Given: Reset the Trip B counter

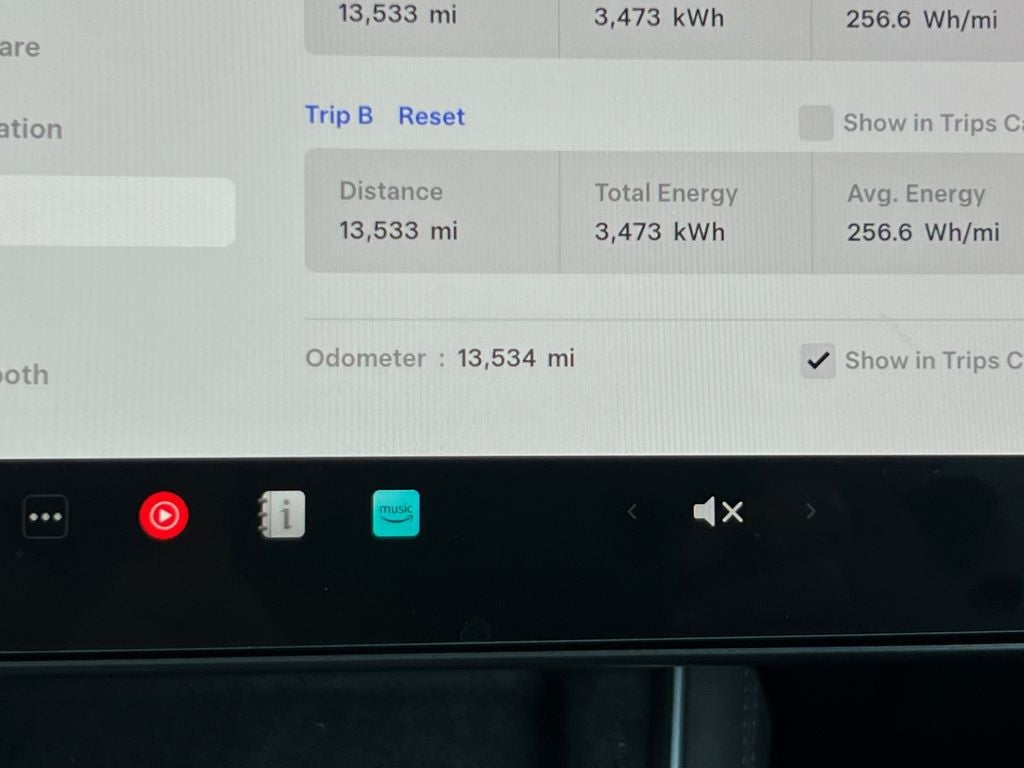Looking at the screenshot, I should (x=431, y=116).
